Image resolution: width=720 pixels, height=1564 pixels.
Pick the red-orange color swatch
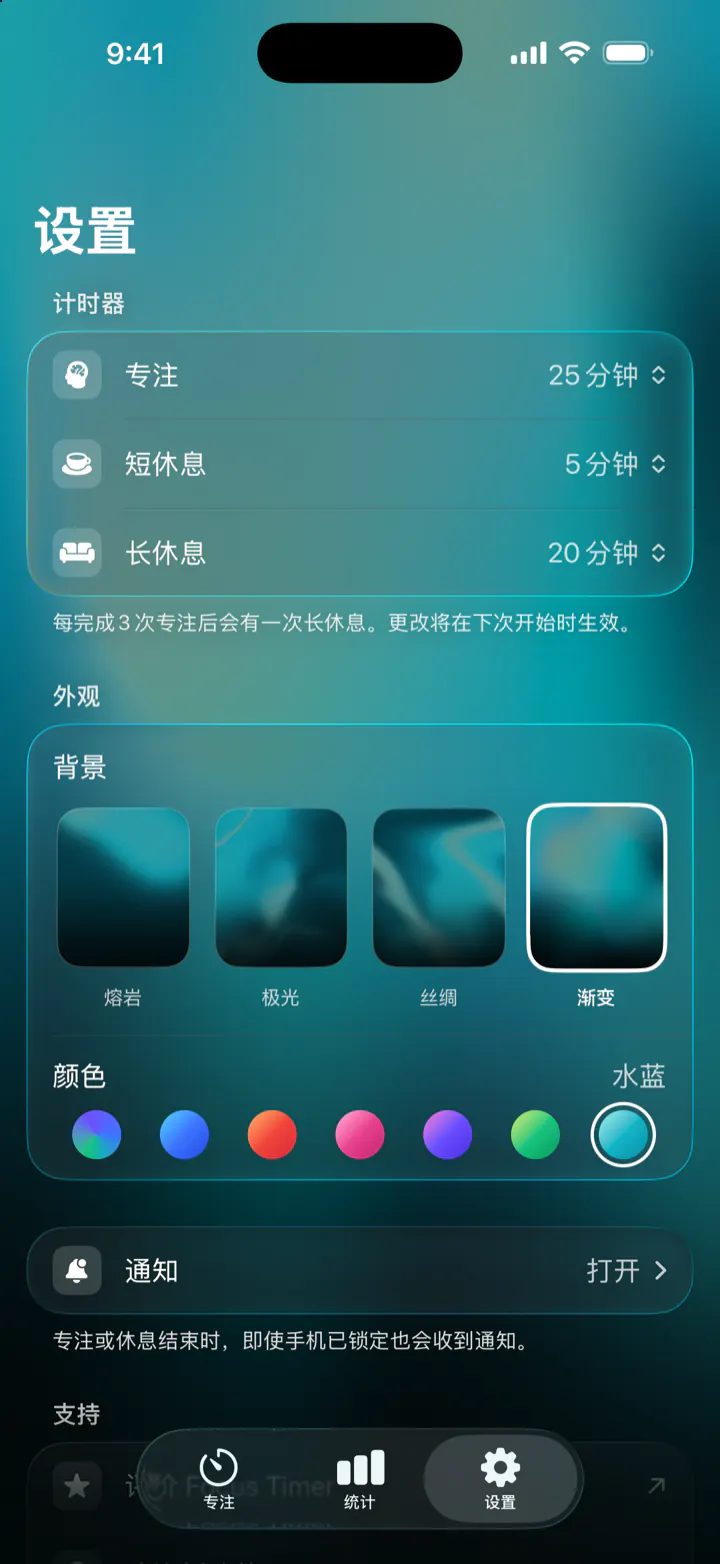(272, 1135)
